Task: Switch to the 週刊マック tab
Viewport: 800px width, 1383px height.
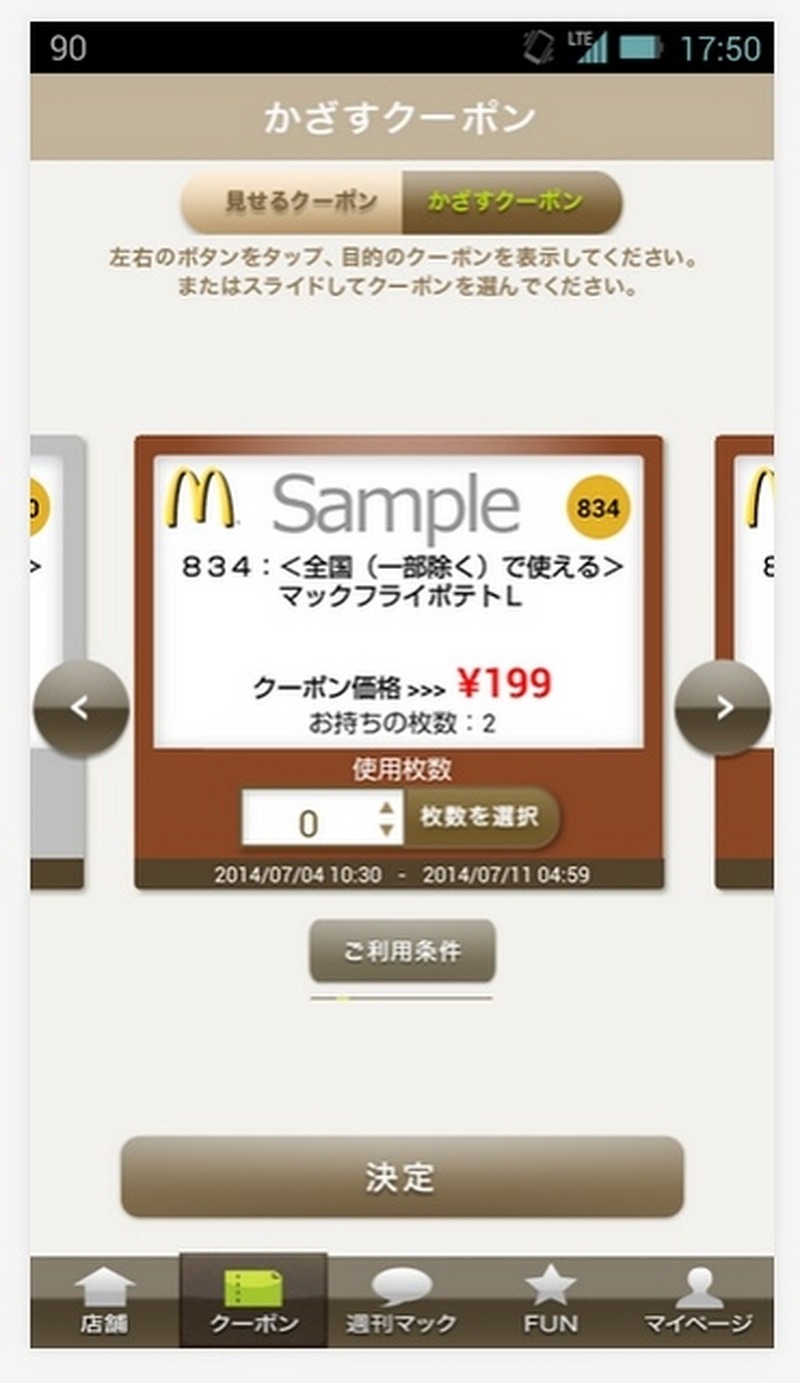Action: (401, 1303)
